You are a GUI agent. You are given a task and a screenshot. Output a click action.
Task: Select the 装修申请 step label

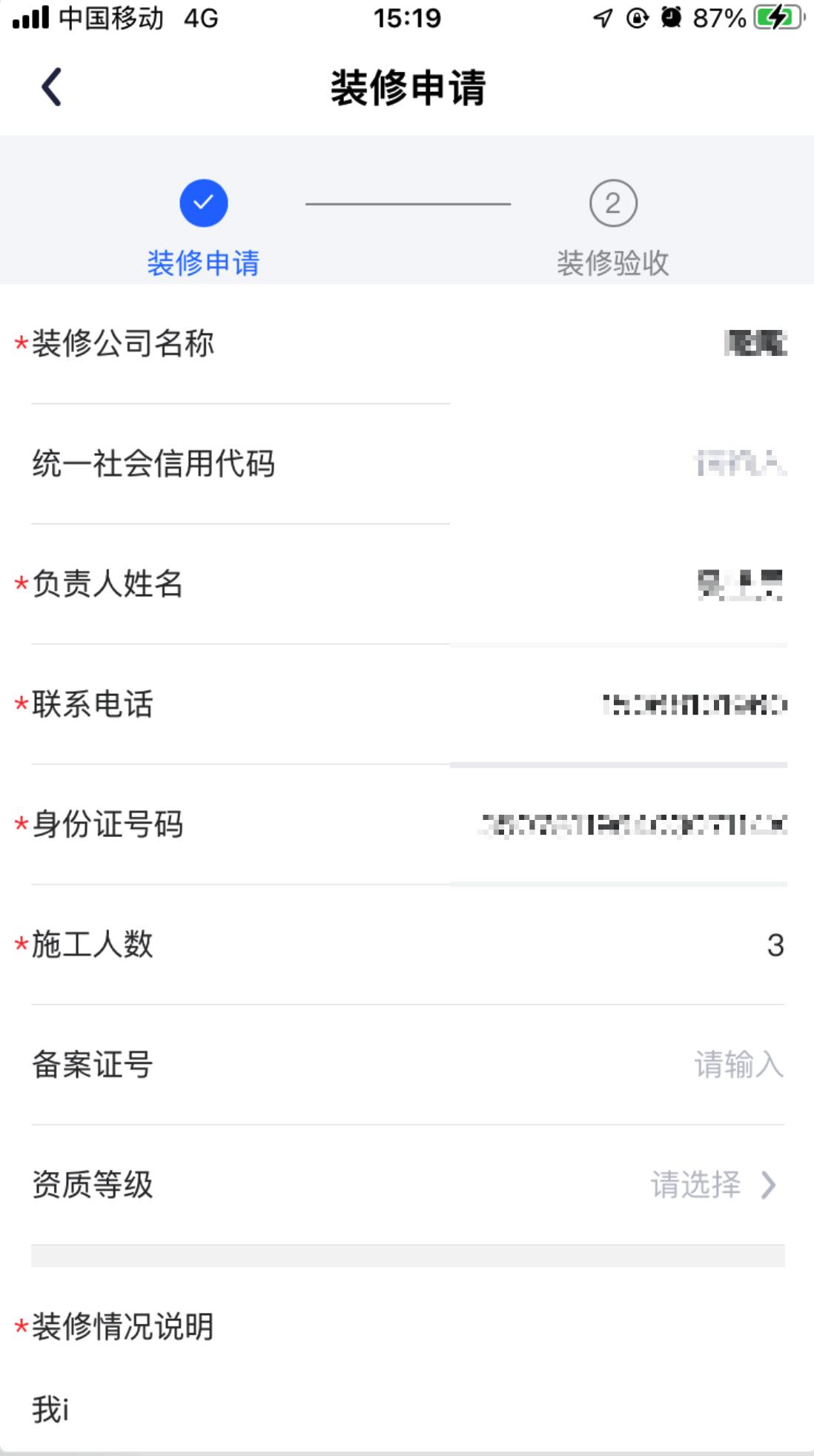203,261
